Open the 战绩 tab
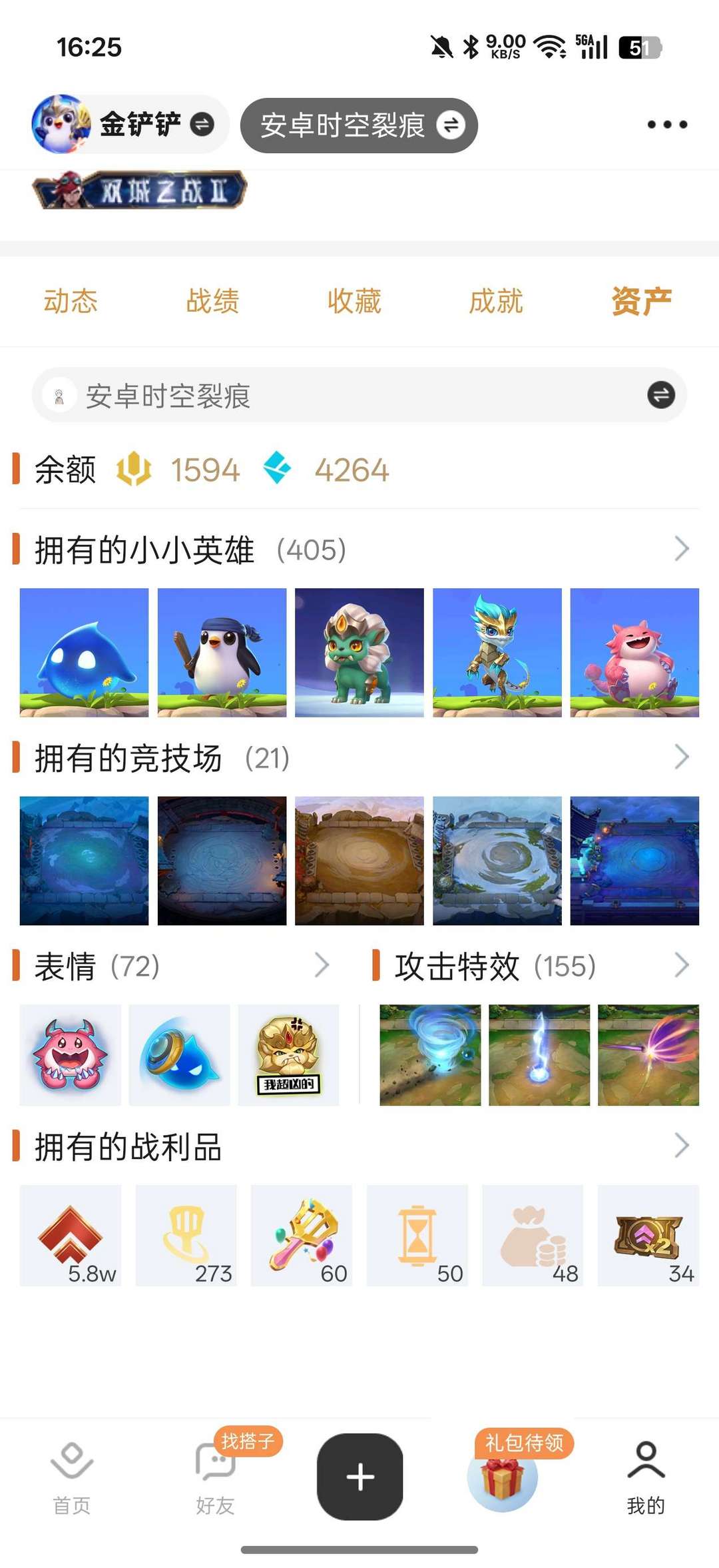 tap(212, 301)
